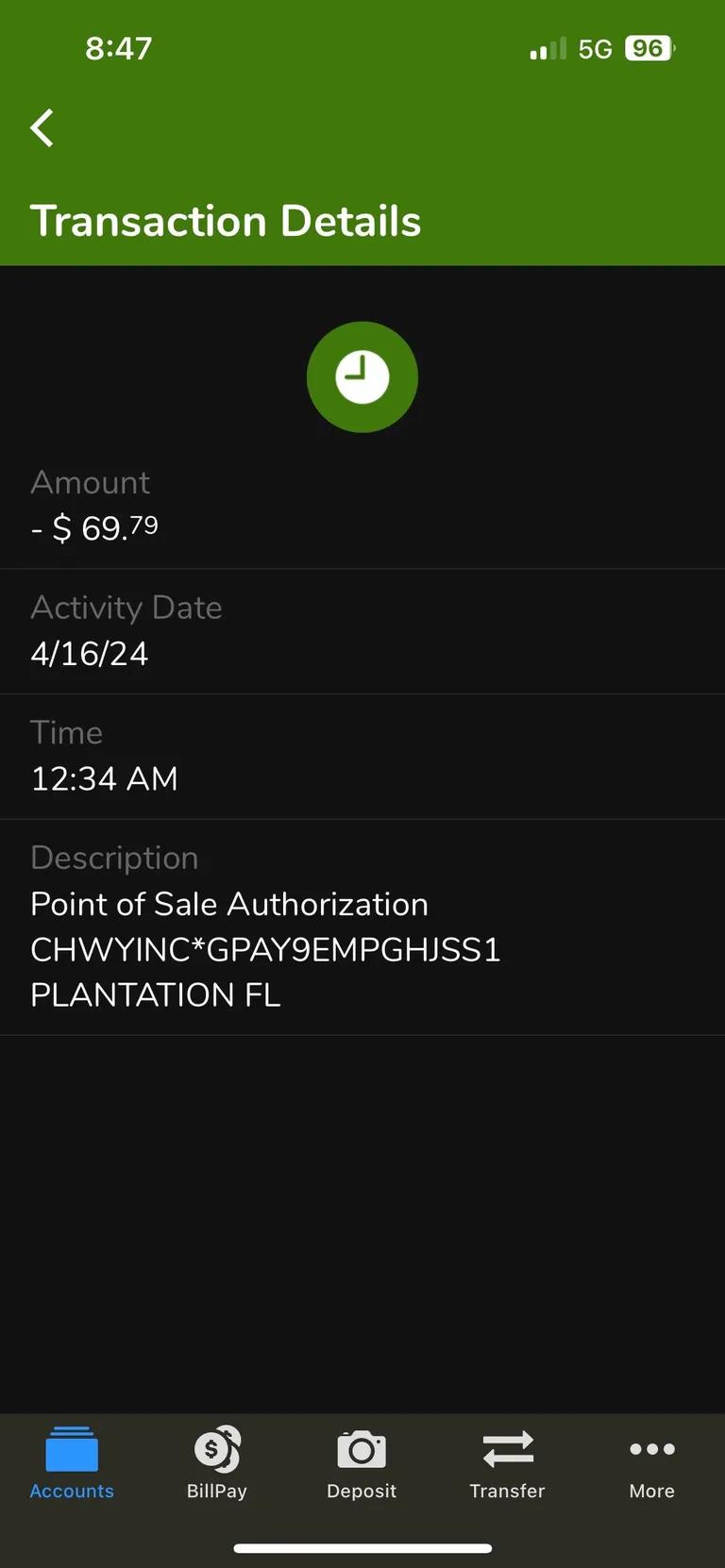The height and width of the screenshot is (1568, 725).
Task: Open the BillPay tab
Action: (217, 1462)
